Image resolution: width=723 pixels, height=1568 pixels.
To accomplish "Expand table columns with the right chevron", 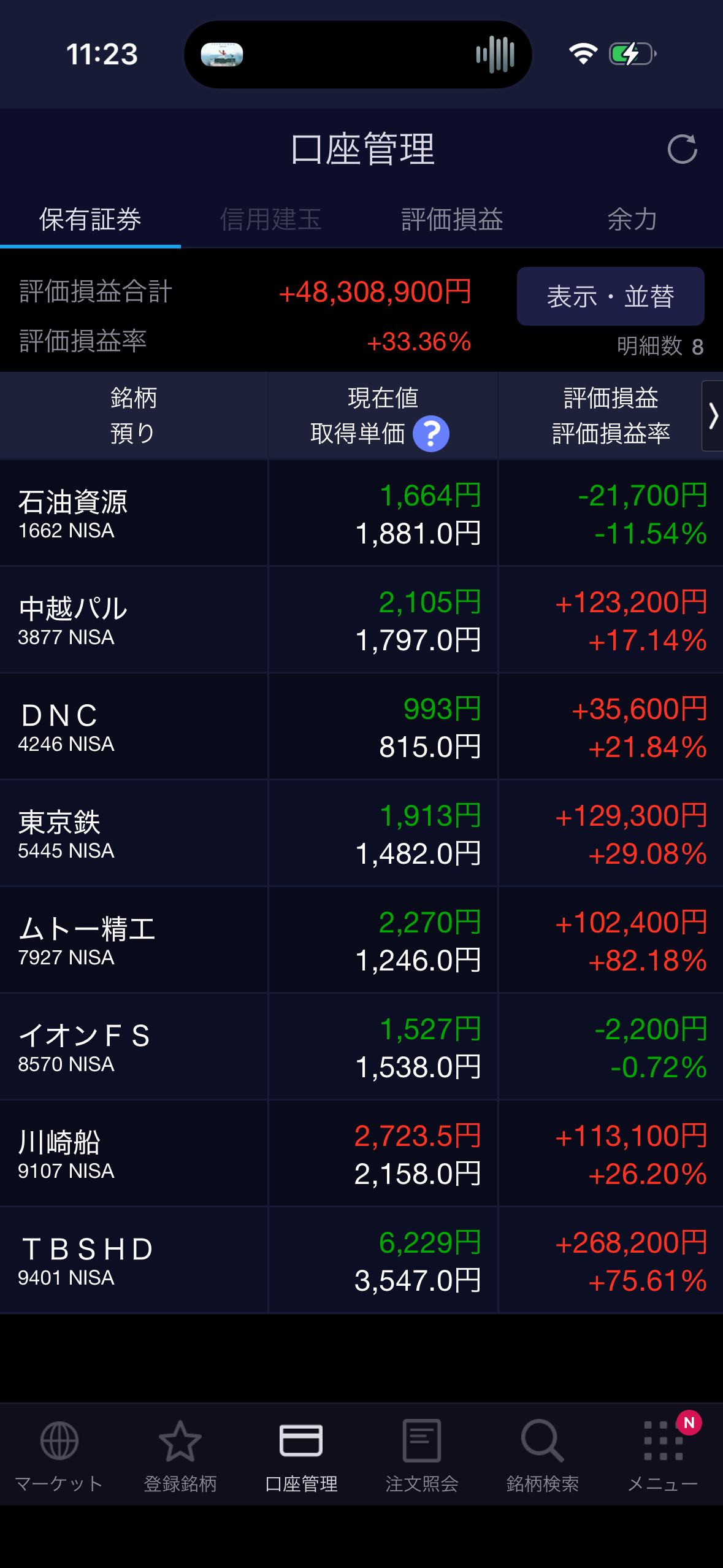I will [x=712, y=416].
